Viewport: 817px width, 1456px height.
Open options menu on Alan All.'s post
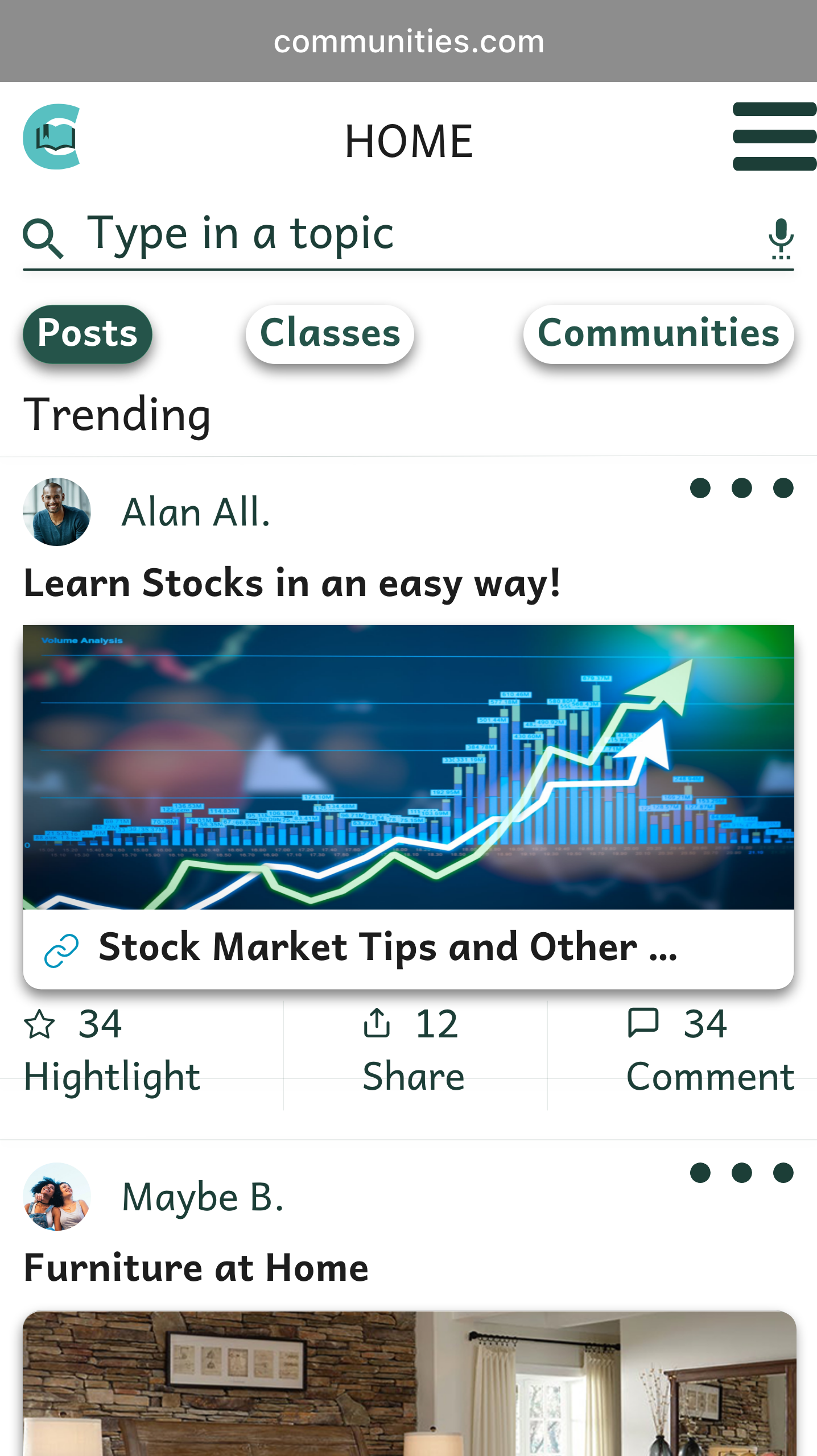pyautogui.click(x=741, y=488)
